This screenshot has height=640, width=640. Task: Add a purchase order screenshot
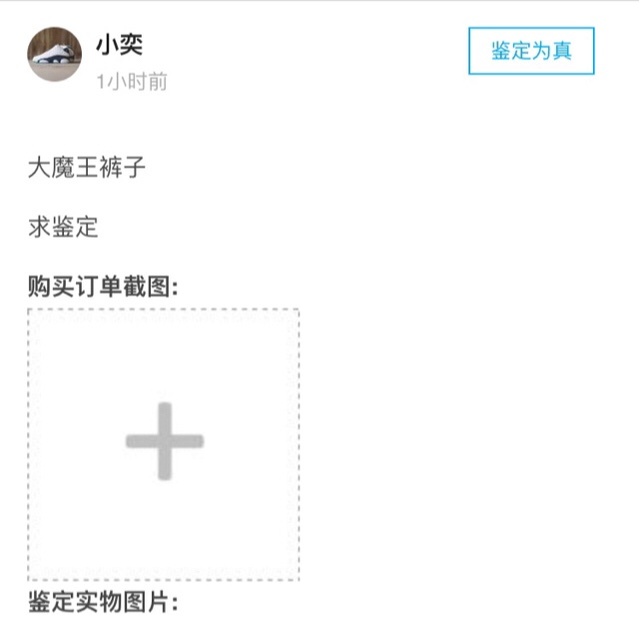[x=163, y=443]
